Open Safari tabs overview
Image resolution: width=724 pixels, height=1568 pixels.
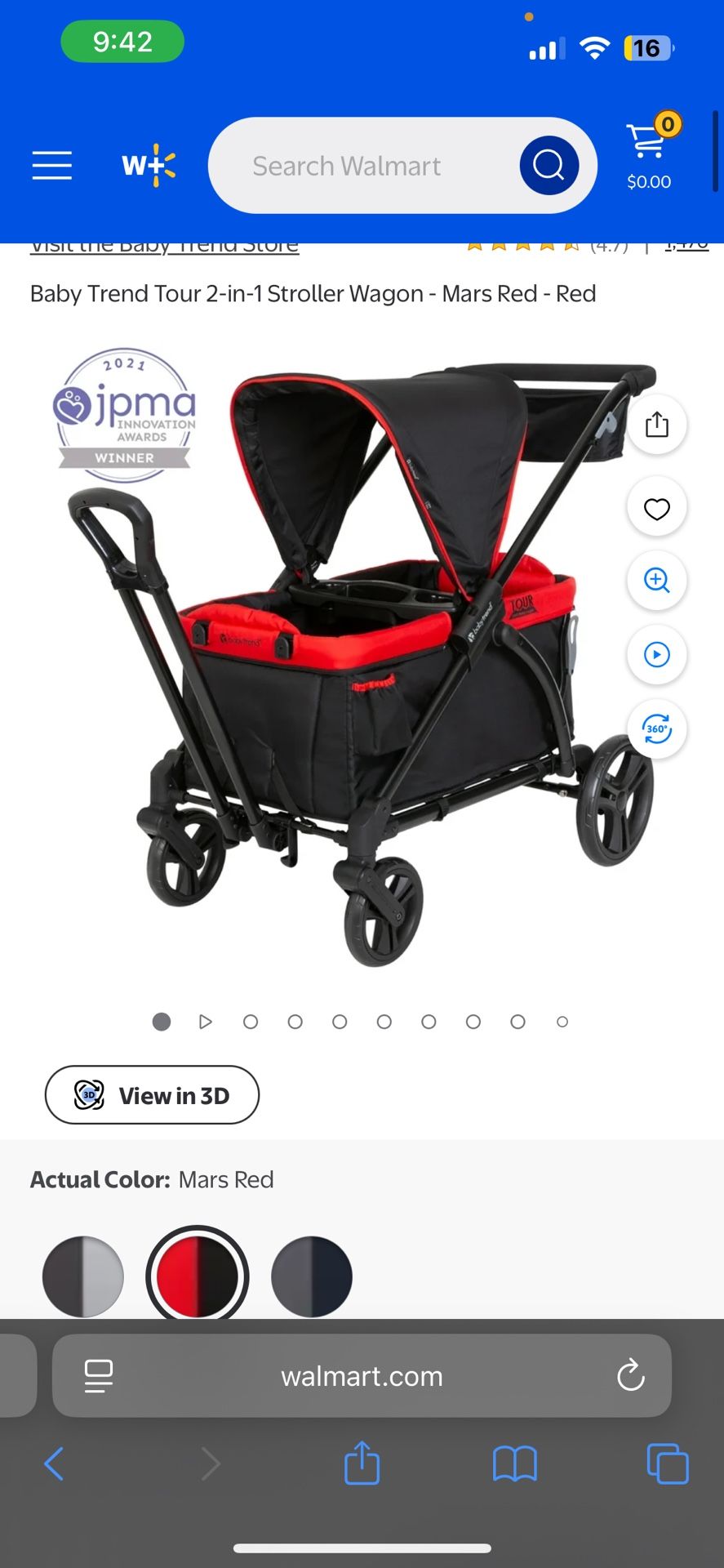[667, 1463]
